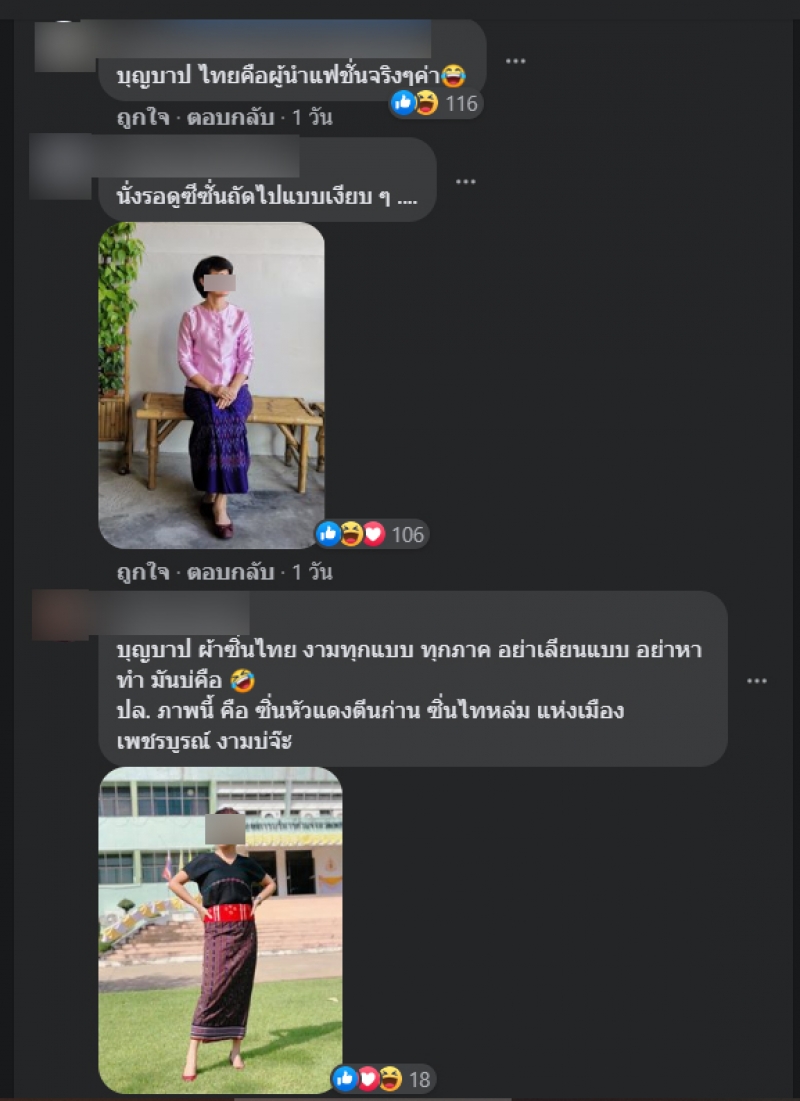Image resolution: width=800 pixels, height=1101 pixels.
Task: View the 18 reactions on last comment
Action: pos(382,1079)
